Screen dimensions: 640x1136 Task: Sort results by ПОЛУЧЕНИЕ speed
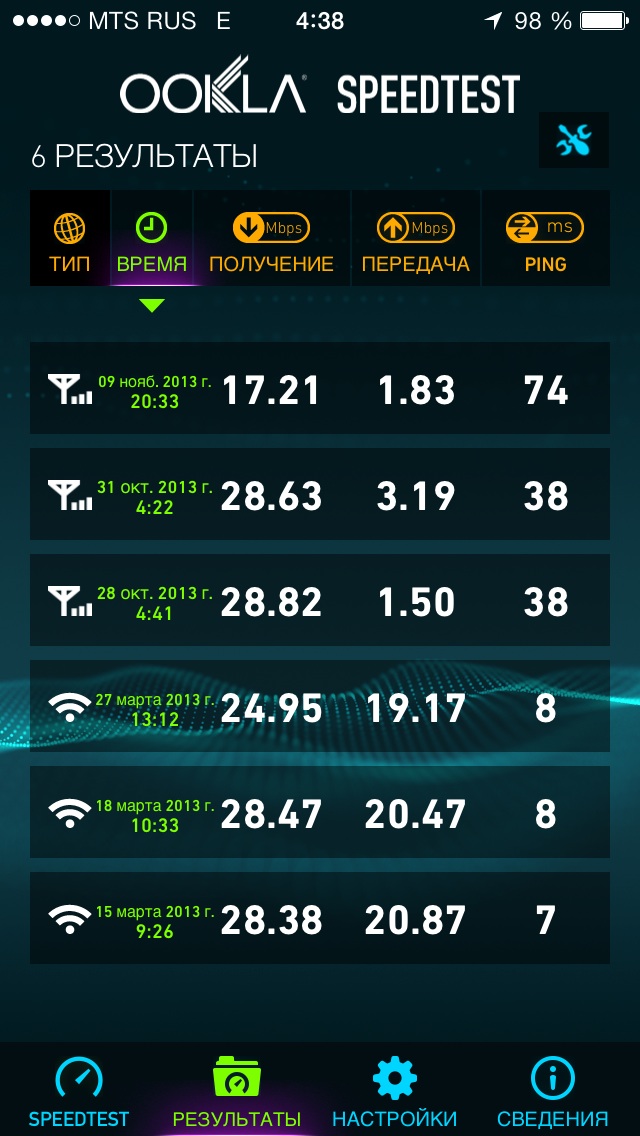click(x=272, y=238)
